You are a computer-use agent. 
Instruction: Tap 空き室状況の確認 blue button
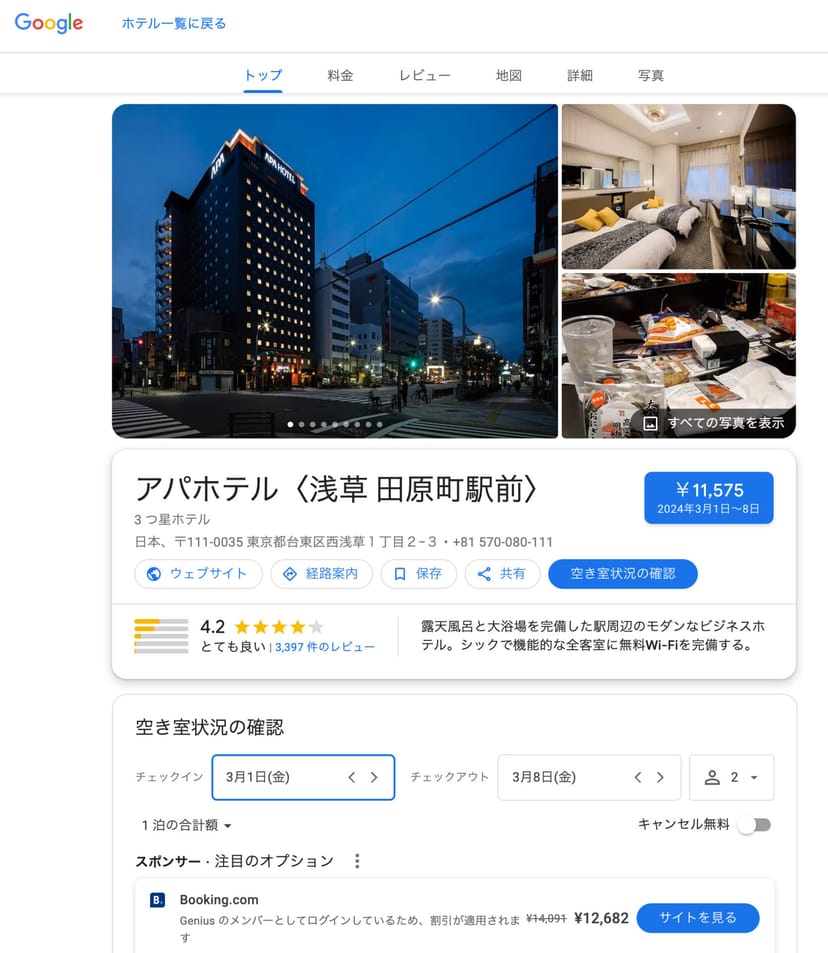(x=622, y=574)
